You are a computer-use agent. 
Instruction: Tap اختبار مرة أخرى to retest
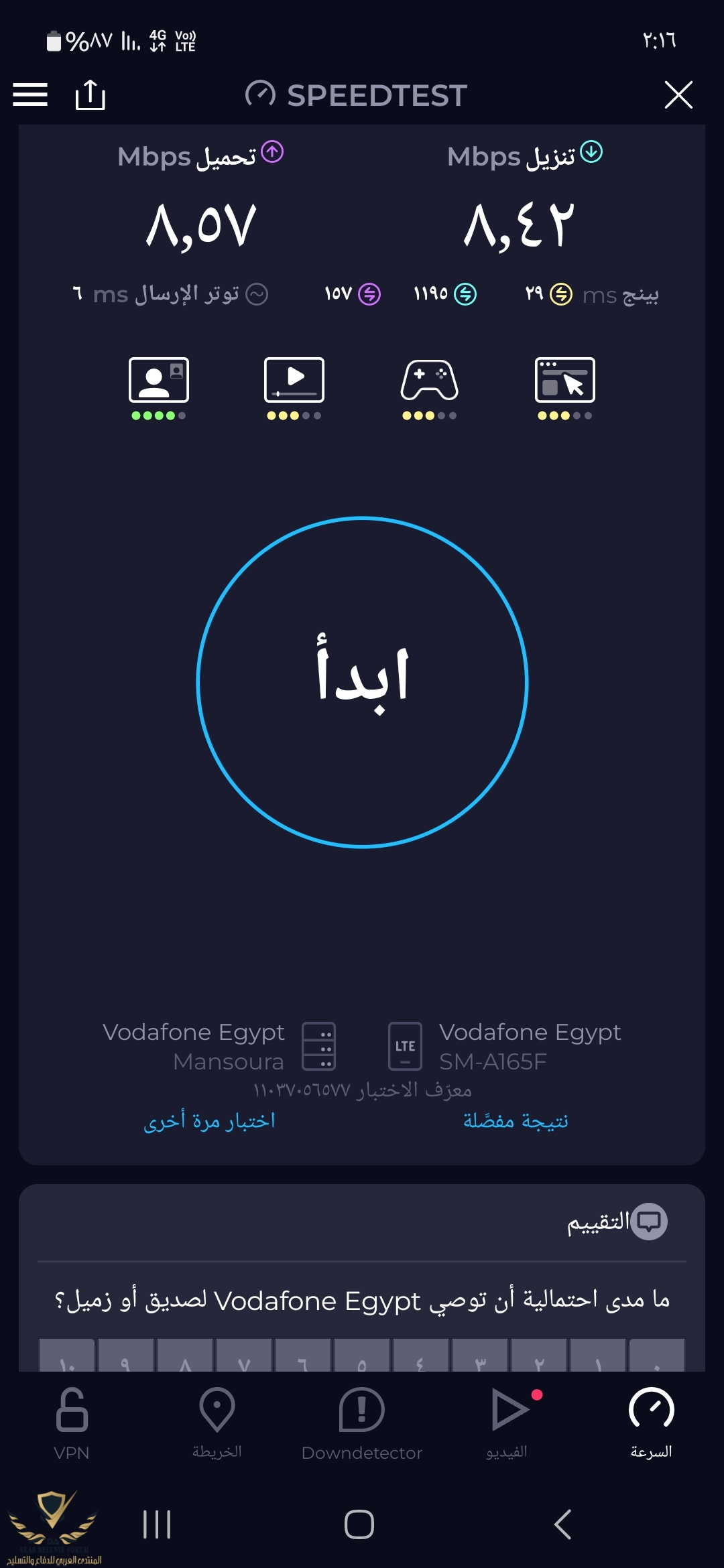pos(209,1120)
